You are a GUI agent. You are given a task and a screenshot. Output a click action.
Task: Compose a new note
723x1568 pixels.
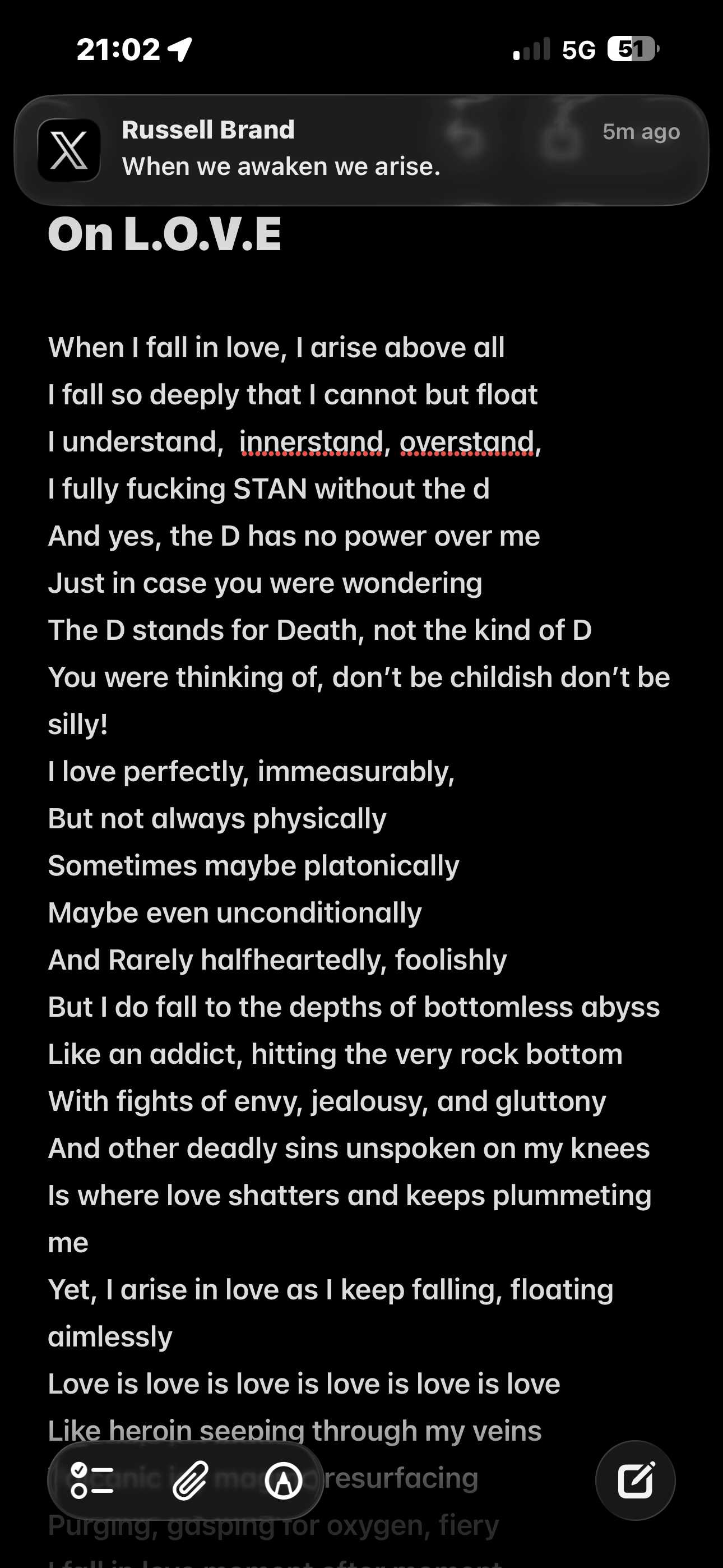635,1481
